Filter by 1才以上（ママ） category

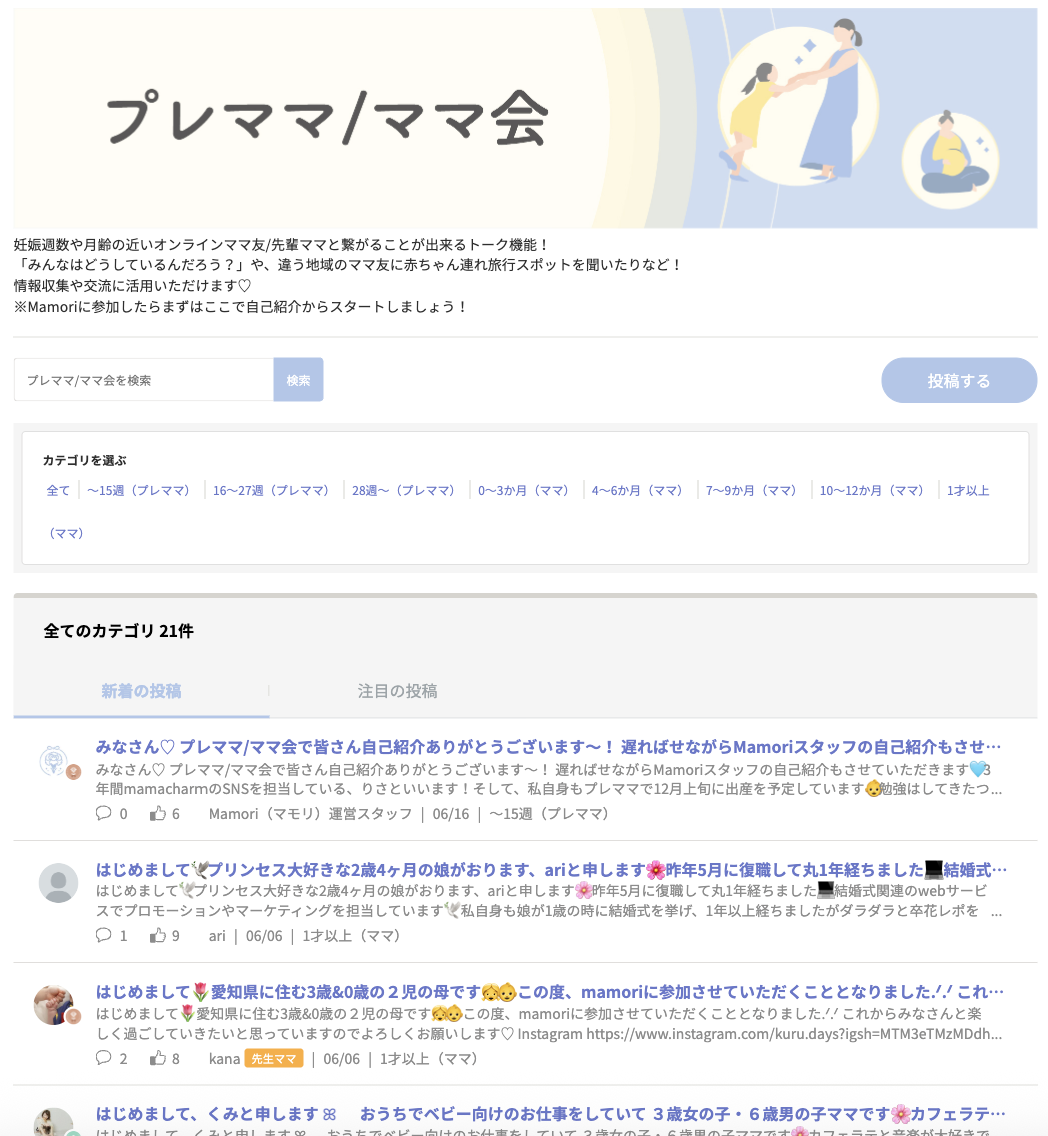[967, 490]
